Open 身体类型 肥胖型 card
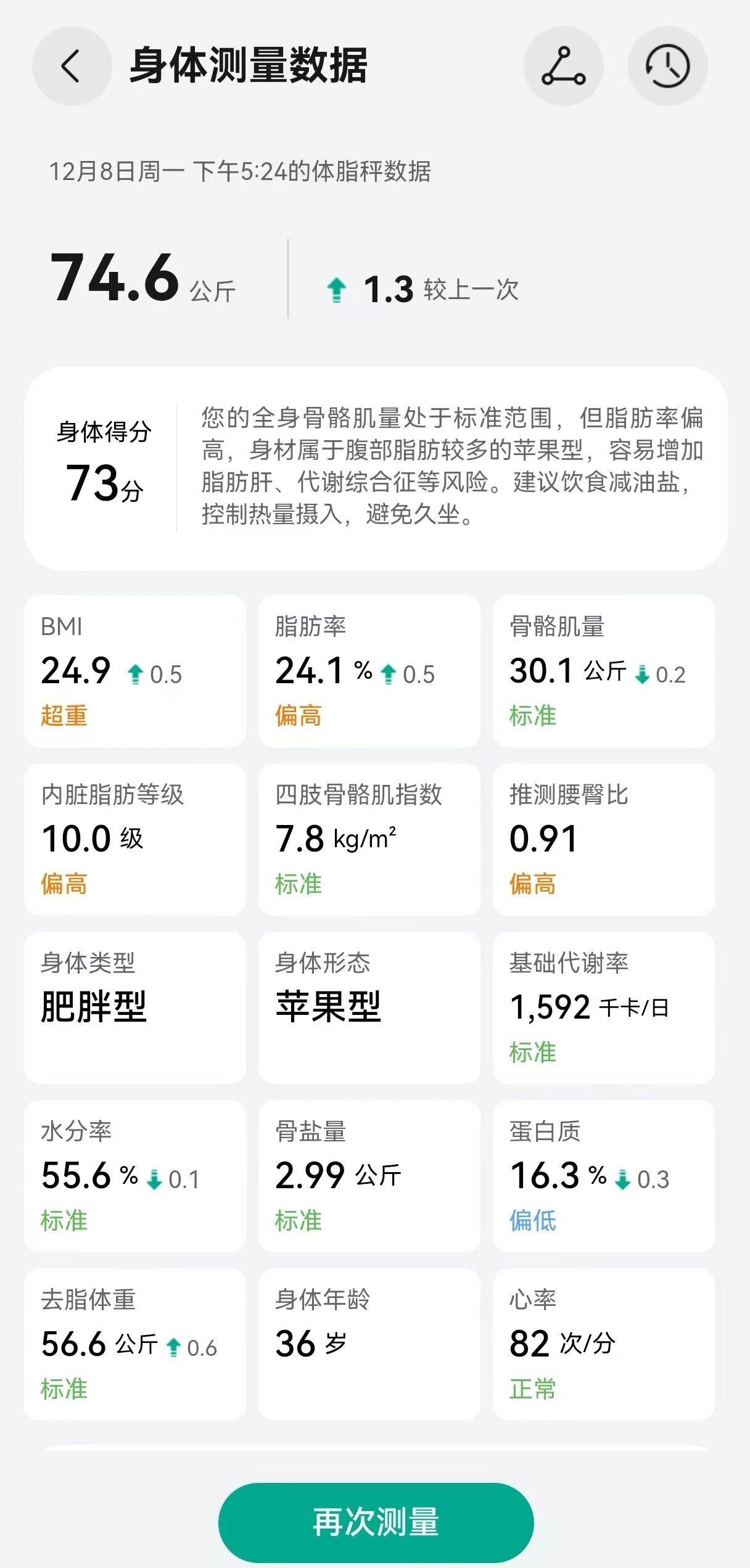 (134, 1008)
